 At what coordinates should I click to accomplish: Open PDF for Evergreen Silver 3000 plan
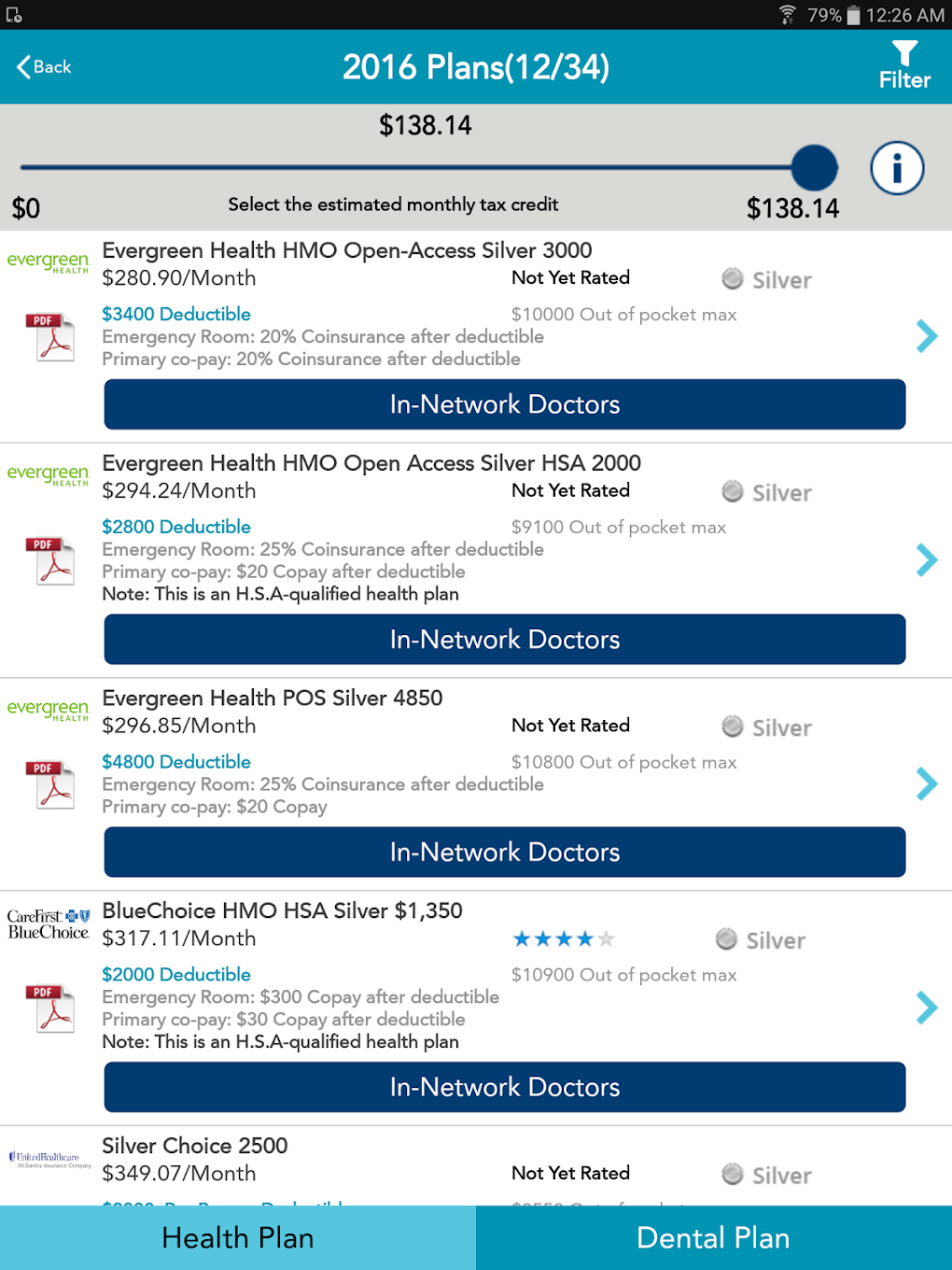click(x=54, y=337)
